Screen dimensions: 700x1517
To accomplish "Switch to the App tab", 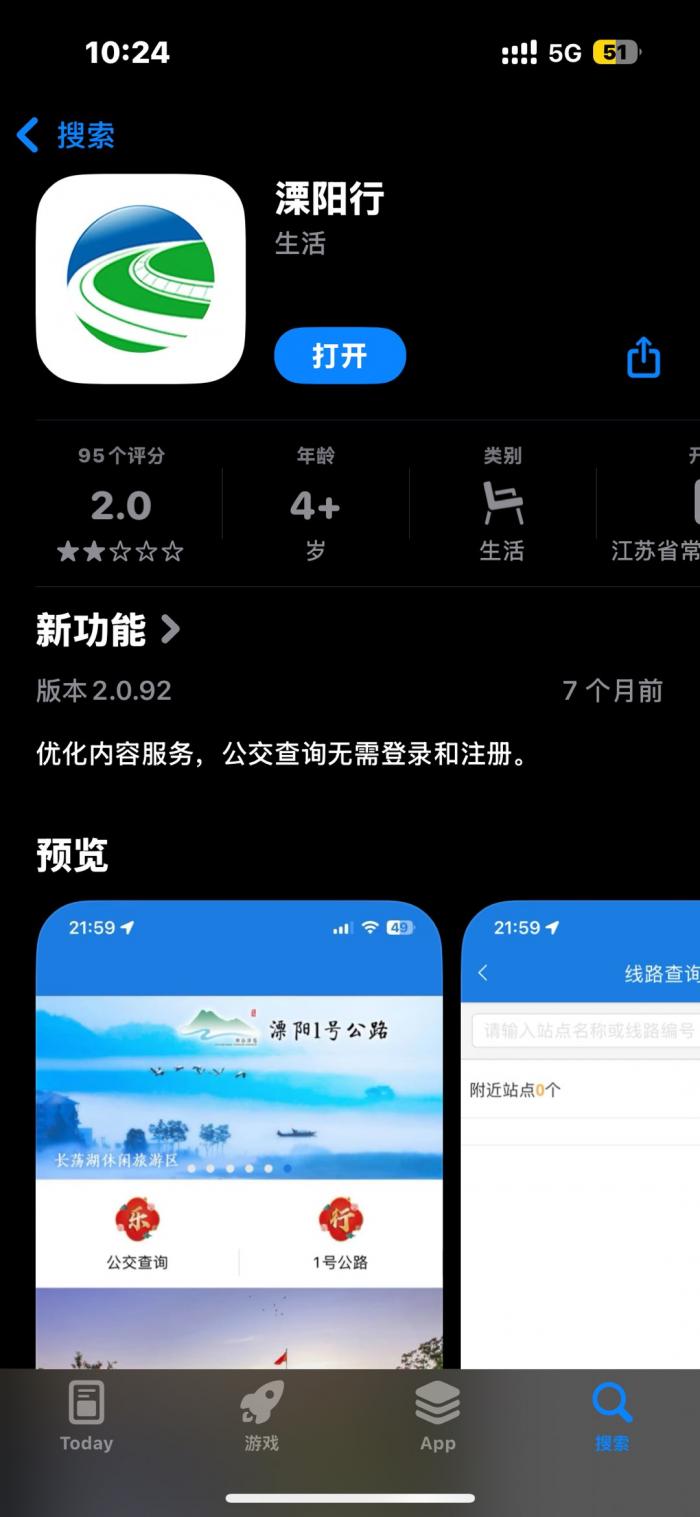I will coord(437,1417).
